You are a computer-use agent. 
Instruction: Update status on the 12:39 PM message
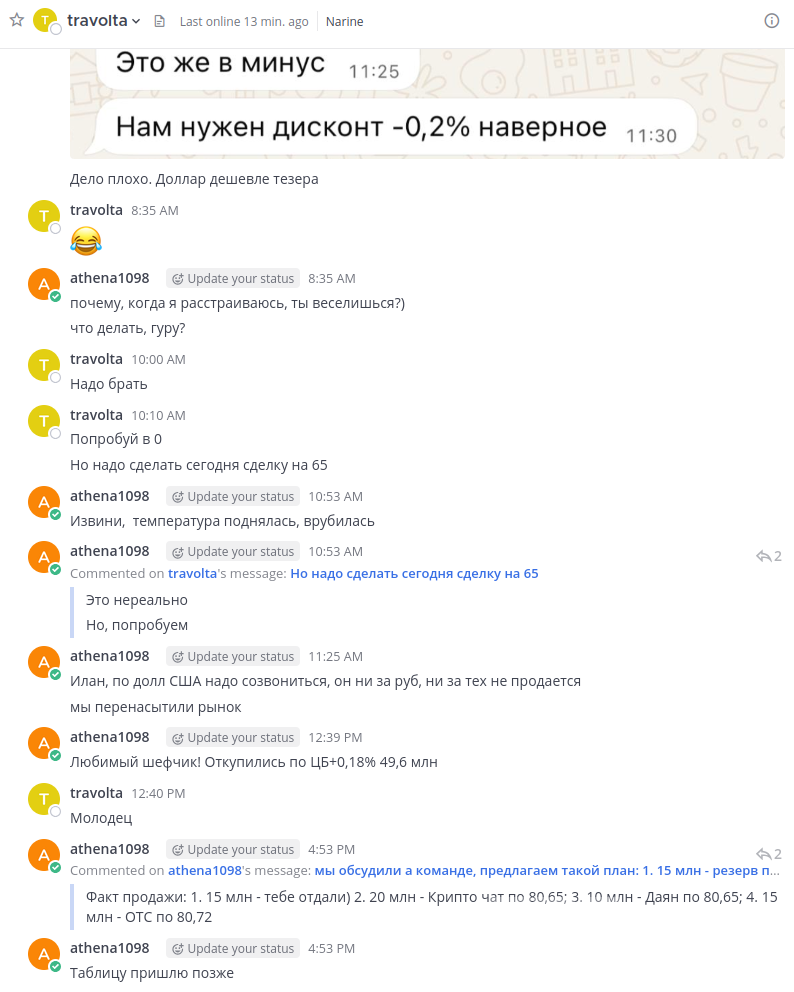(x=232, y=738)
